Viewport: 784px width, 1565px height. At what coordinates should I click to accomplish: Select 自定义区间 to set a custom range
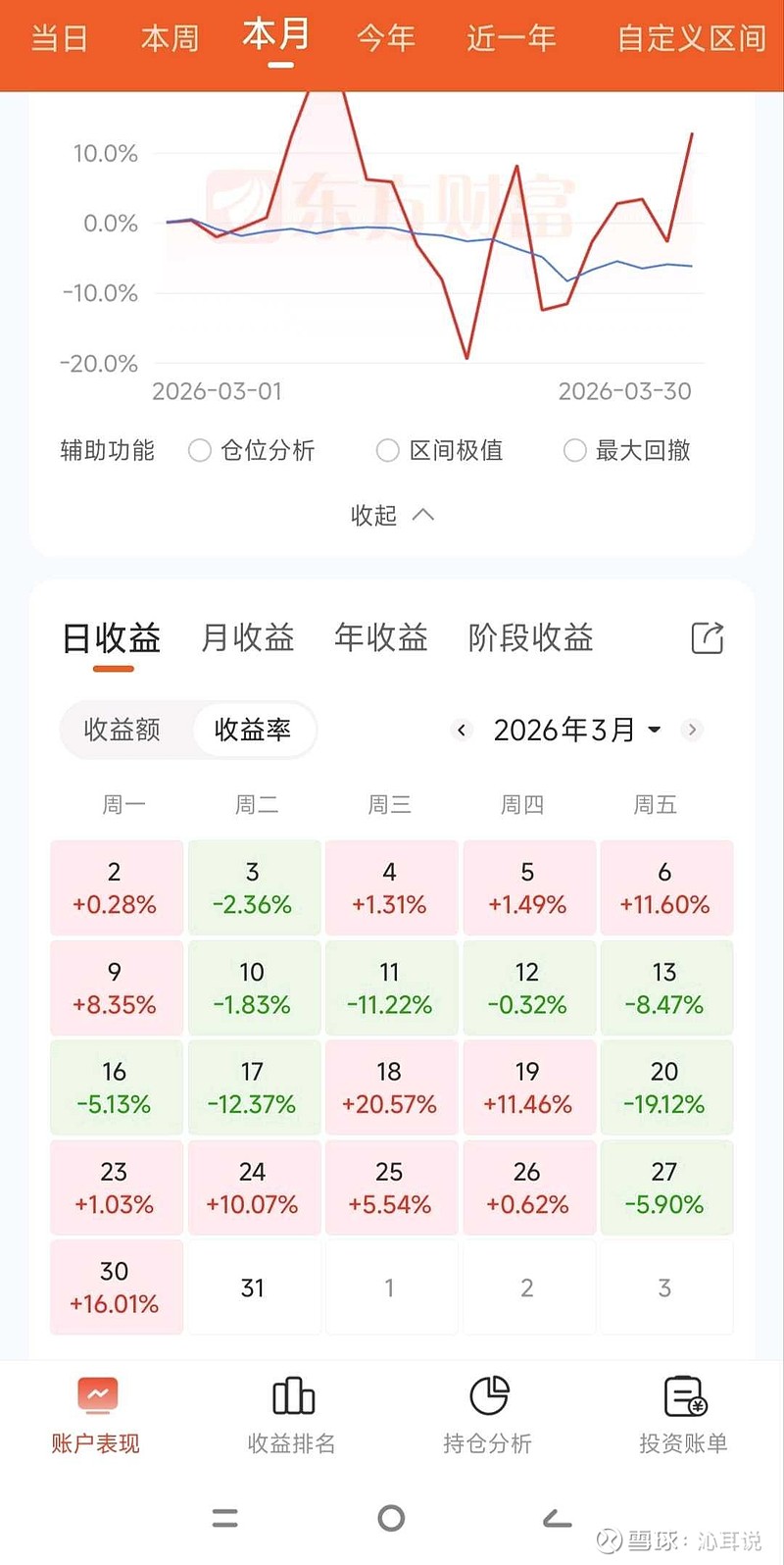pyautogui.click(x=690, y=37)
